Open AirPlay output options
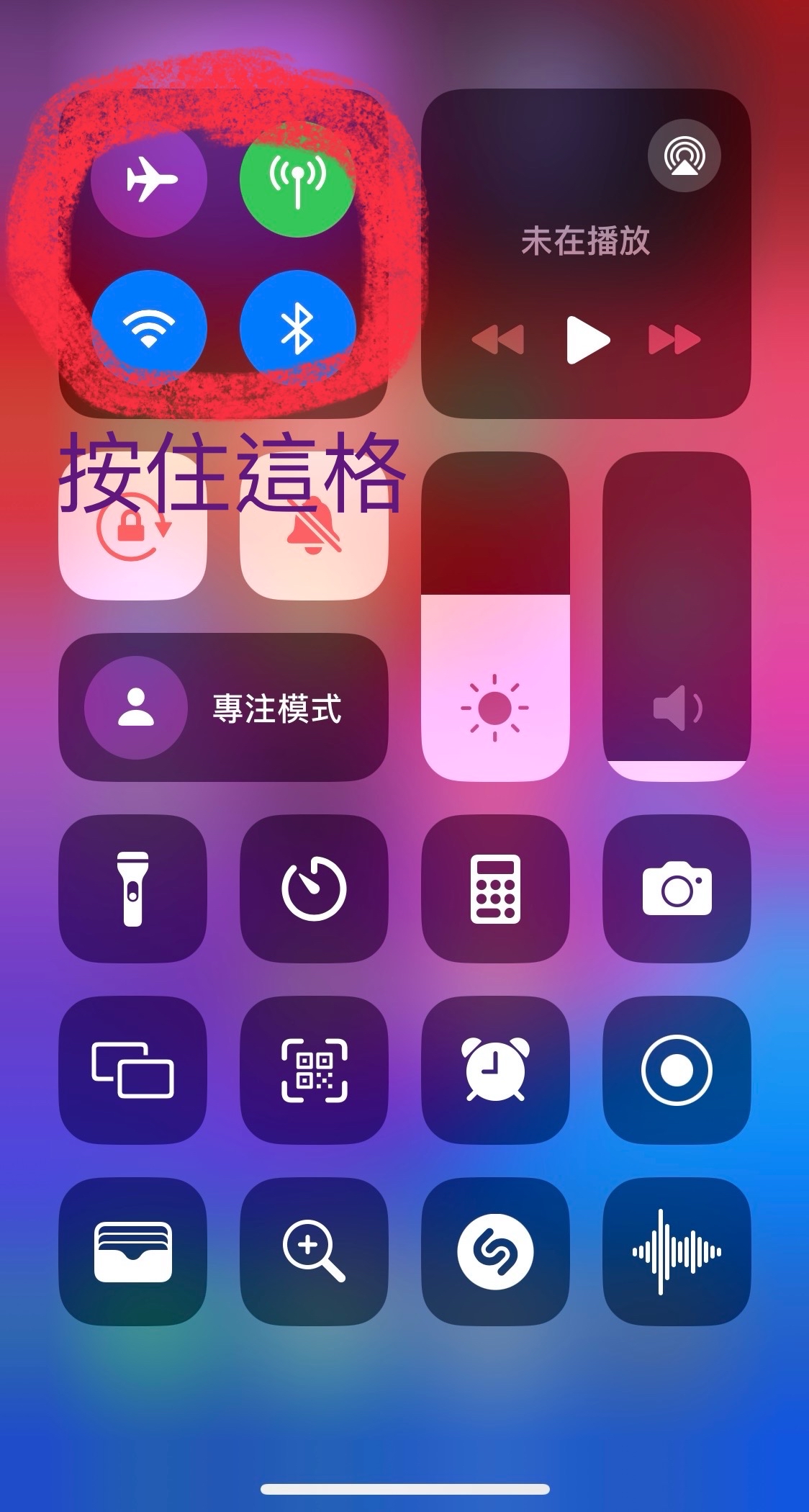This screenshot has width=809, height=1512. point(683,156)
